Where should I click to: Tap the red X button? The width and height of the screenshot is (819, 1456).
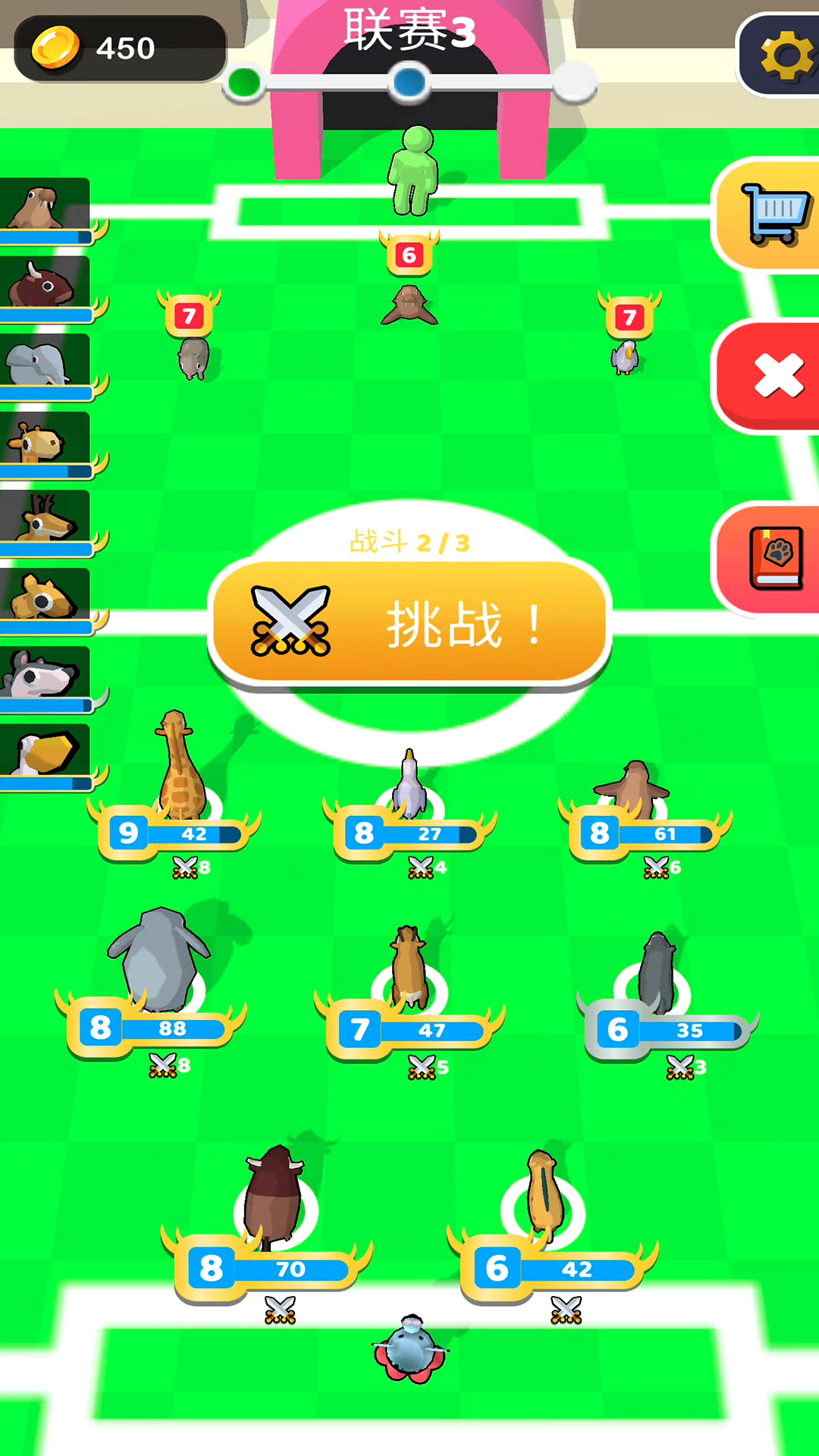pyautogui.click(x=777, y=375)
